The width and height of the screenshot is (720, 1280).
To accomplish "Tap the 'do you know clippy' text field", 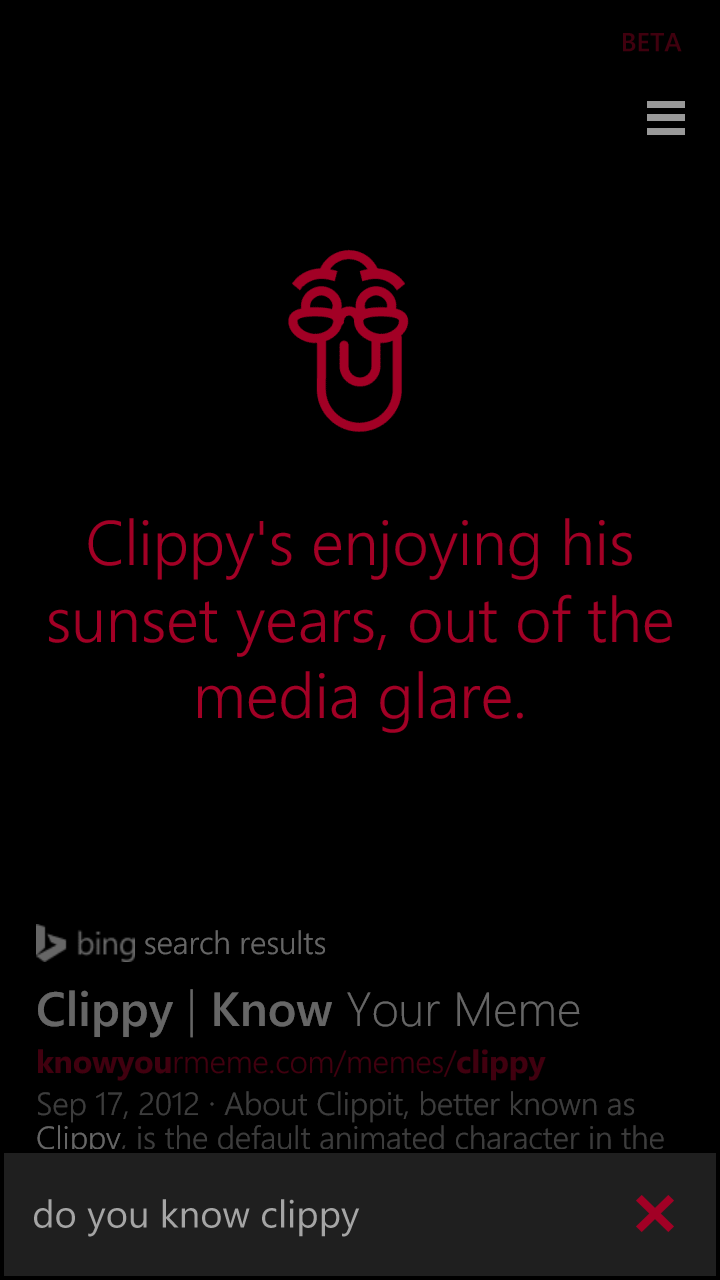I will tap(300, 1215).
